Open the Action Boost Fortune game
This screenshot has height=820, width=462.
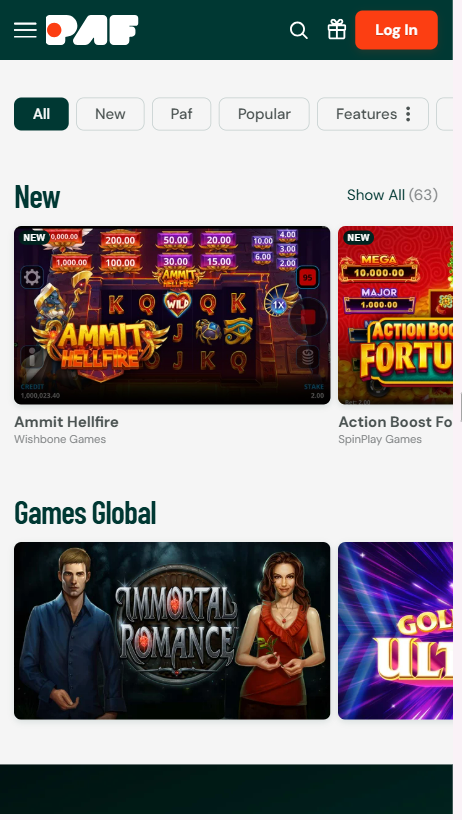(x=395, y=315)
